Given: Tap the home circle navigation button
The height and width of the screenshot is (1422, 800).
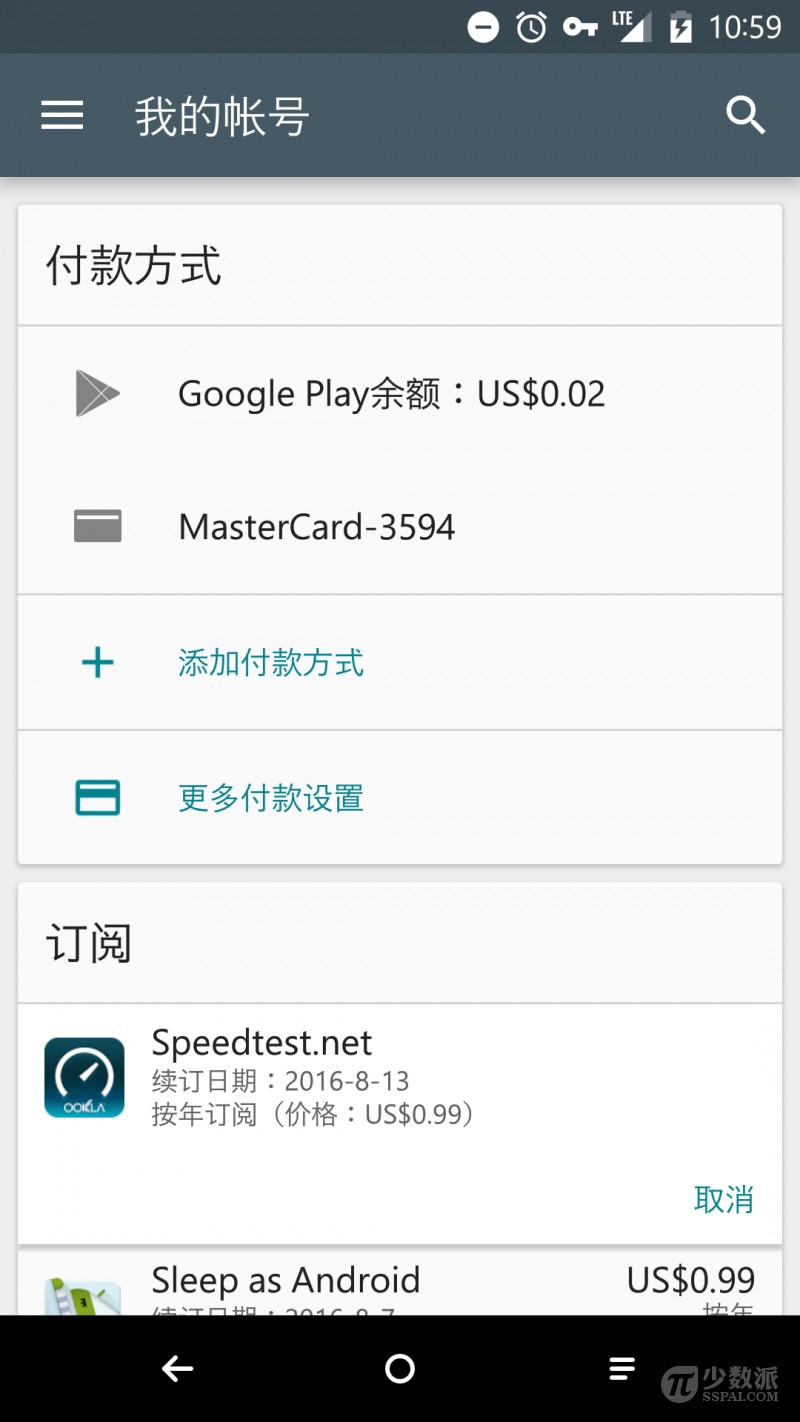Looking at the screenshot, I should [x=400, y=1368].
